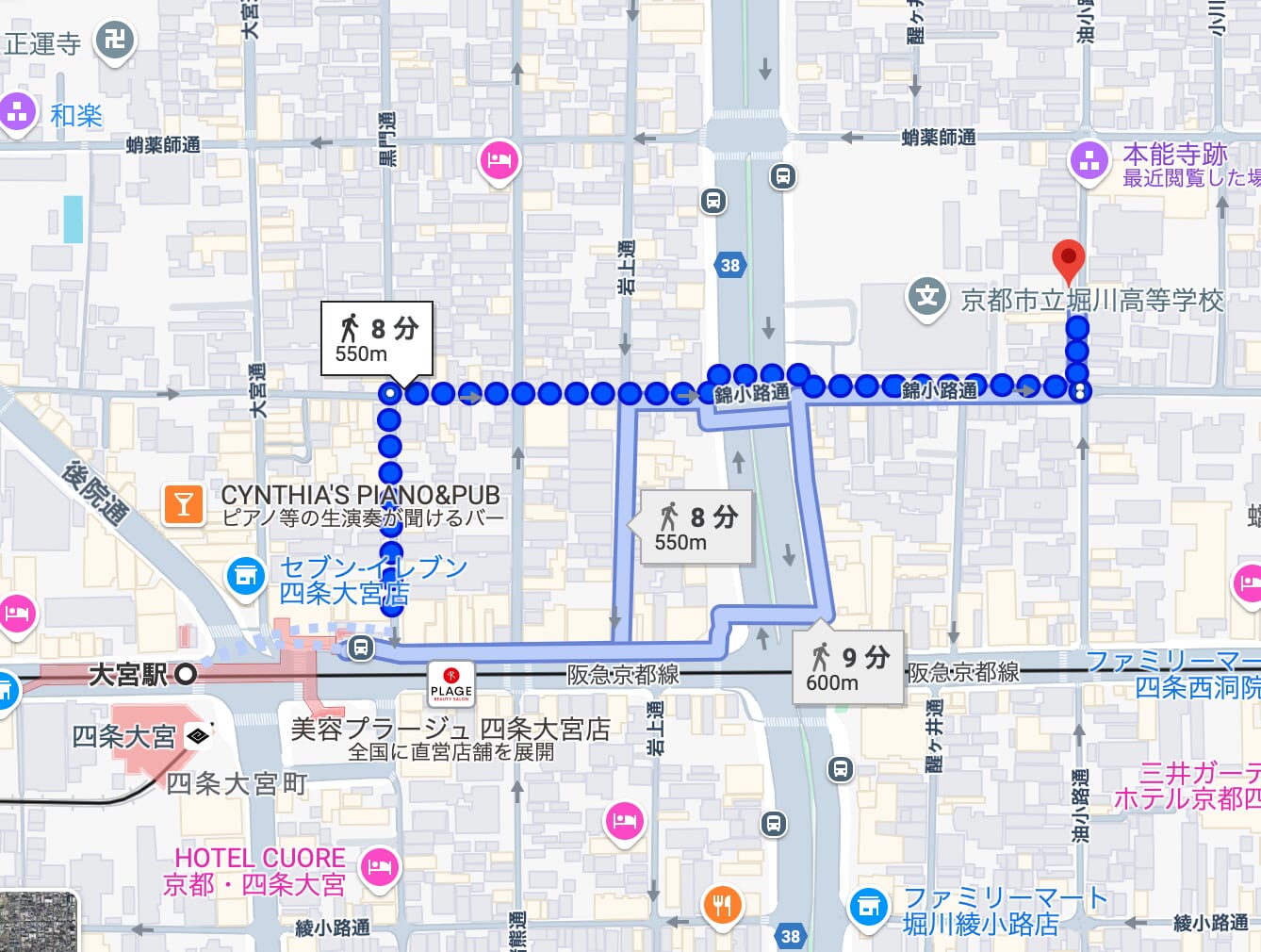
Task: Open 和楽 place marker
Action: (17, 113)
